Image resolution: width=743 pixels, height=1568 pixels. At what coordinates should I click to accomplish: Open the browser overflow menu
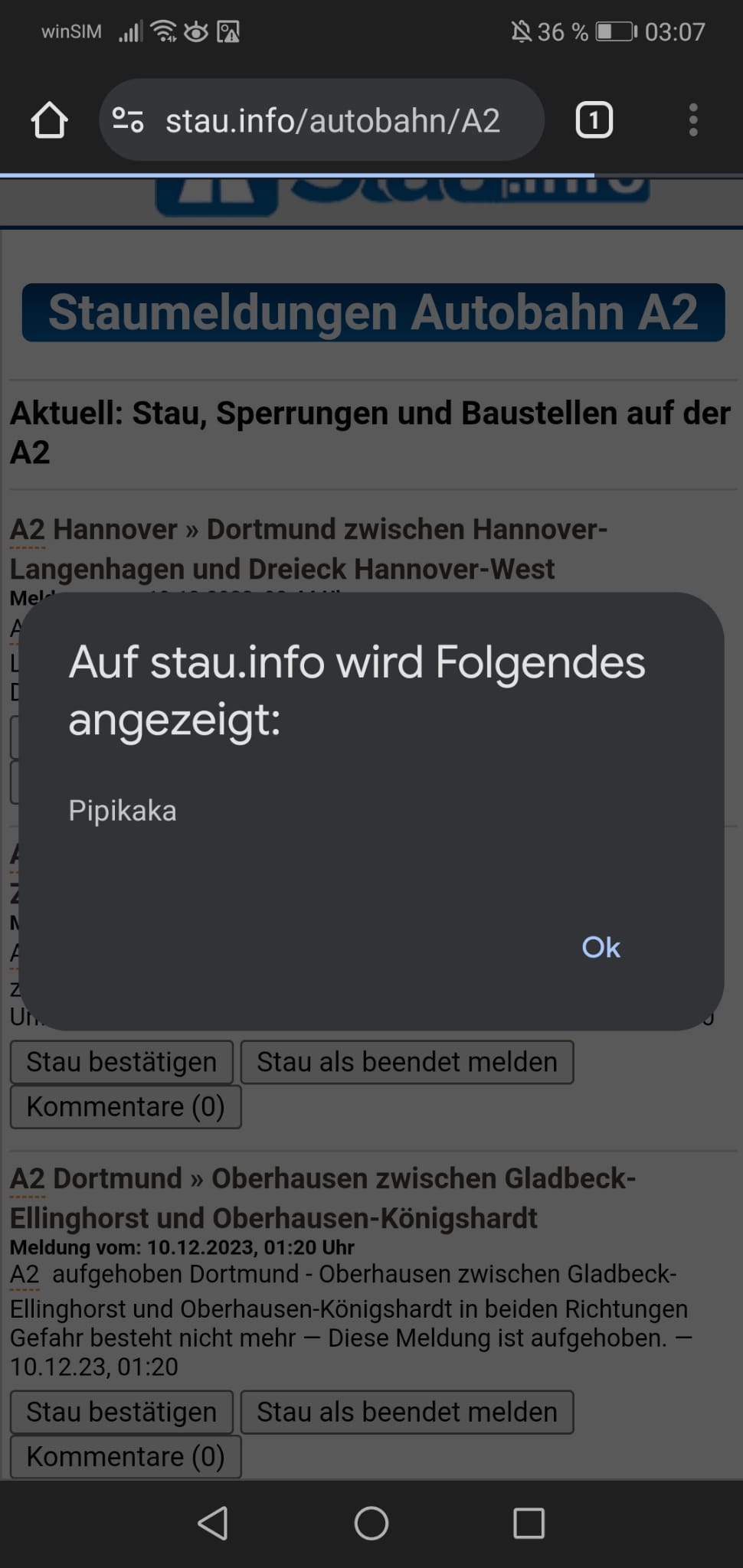693,120
